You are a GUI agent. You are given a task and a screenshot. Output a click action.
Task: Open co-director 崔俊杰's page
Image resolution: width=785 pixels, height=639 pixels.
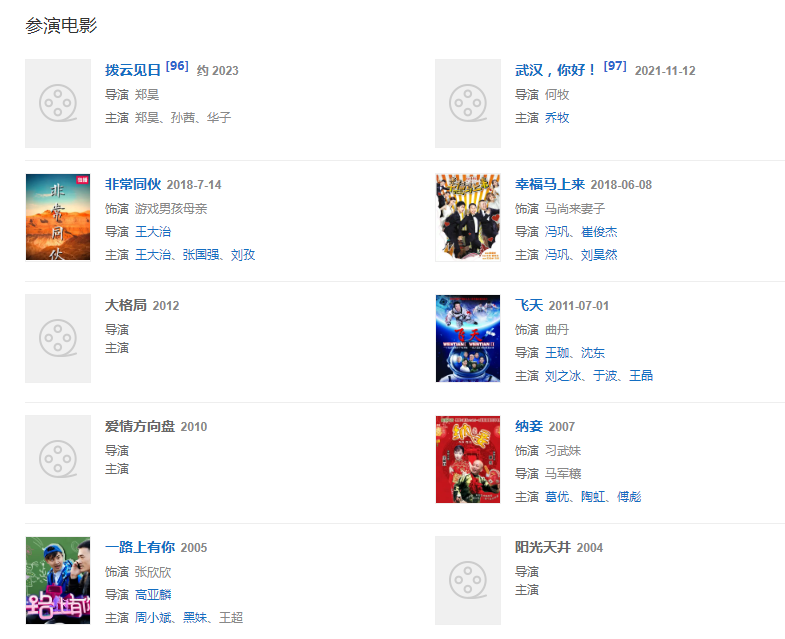pos(598,232)
